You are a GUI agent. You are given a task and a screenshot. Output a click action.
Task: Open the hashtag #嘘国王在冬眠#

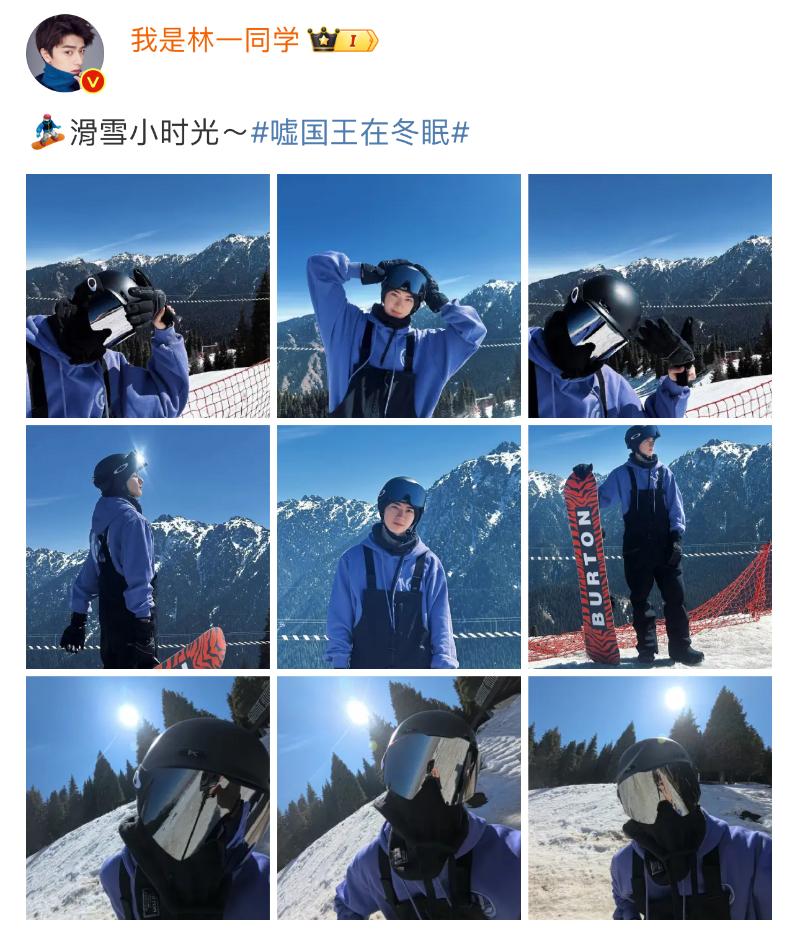point(360,132)
